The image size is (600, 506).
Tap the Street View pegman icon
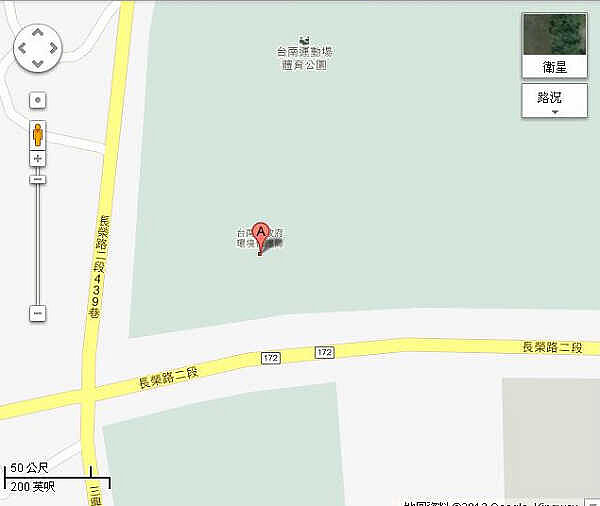[38, 134]
